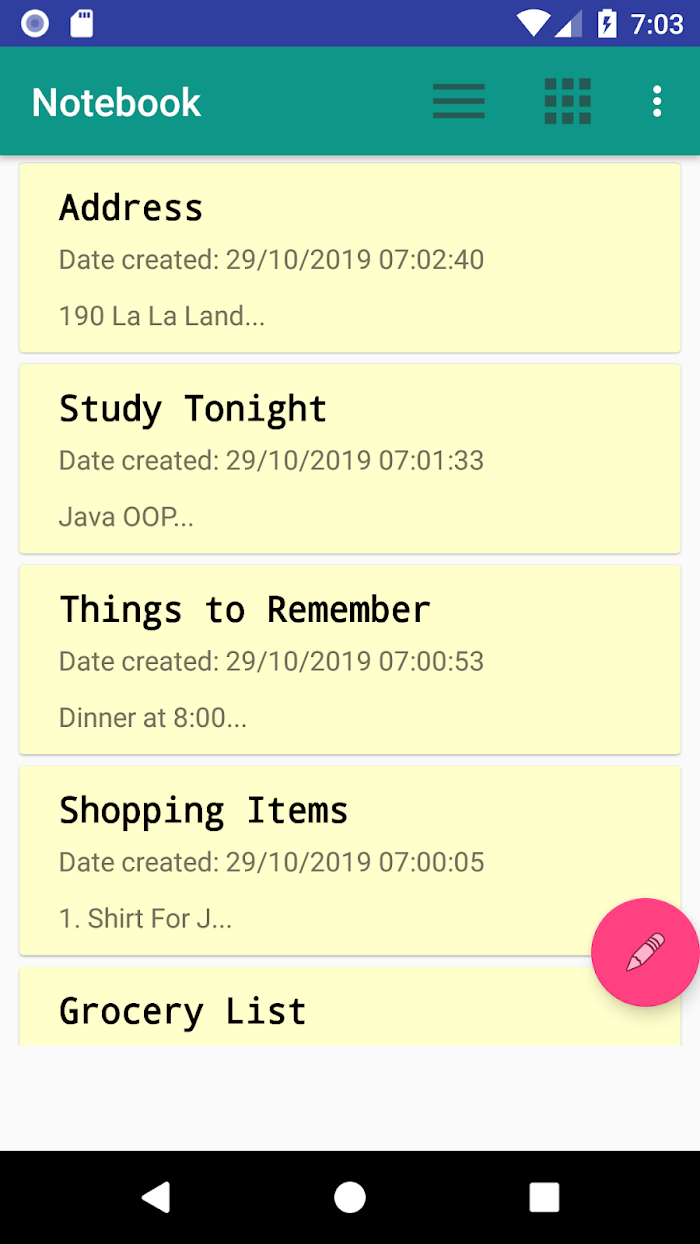Go back using system navigation
This screenshot has width=700, height=1244.
tap(156, 1197)
